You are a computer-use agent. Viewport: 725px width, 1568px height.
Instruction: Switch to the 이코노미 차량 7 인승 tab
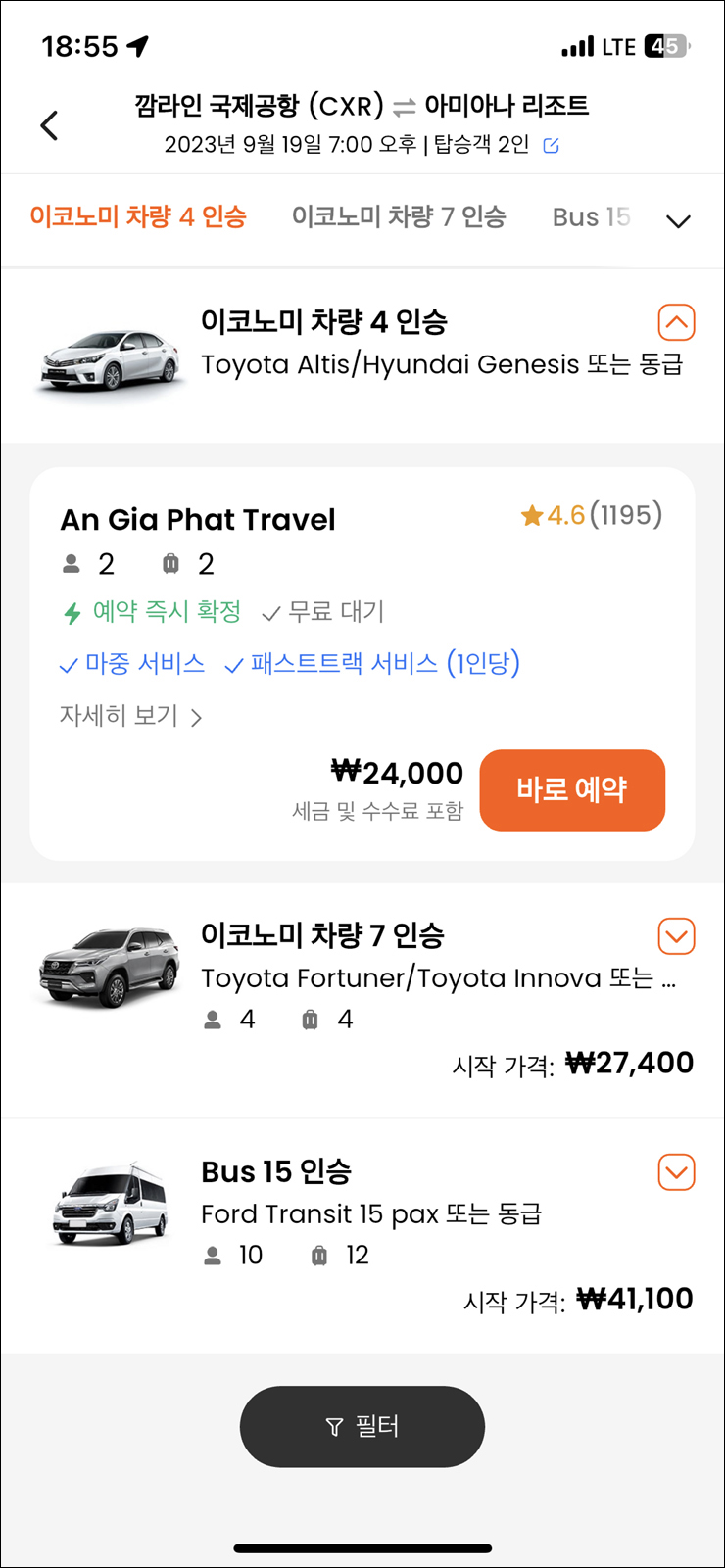(x=399, y=216)
